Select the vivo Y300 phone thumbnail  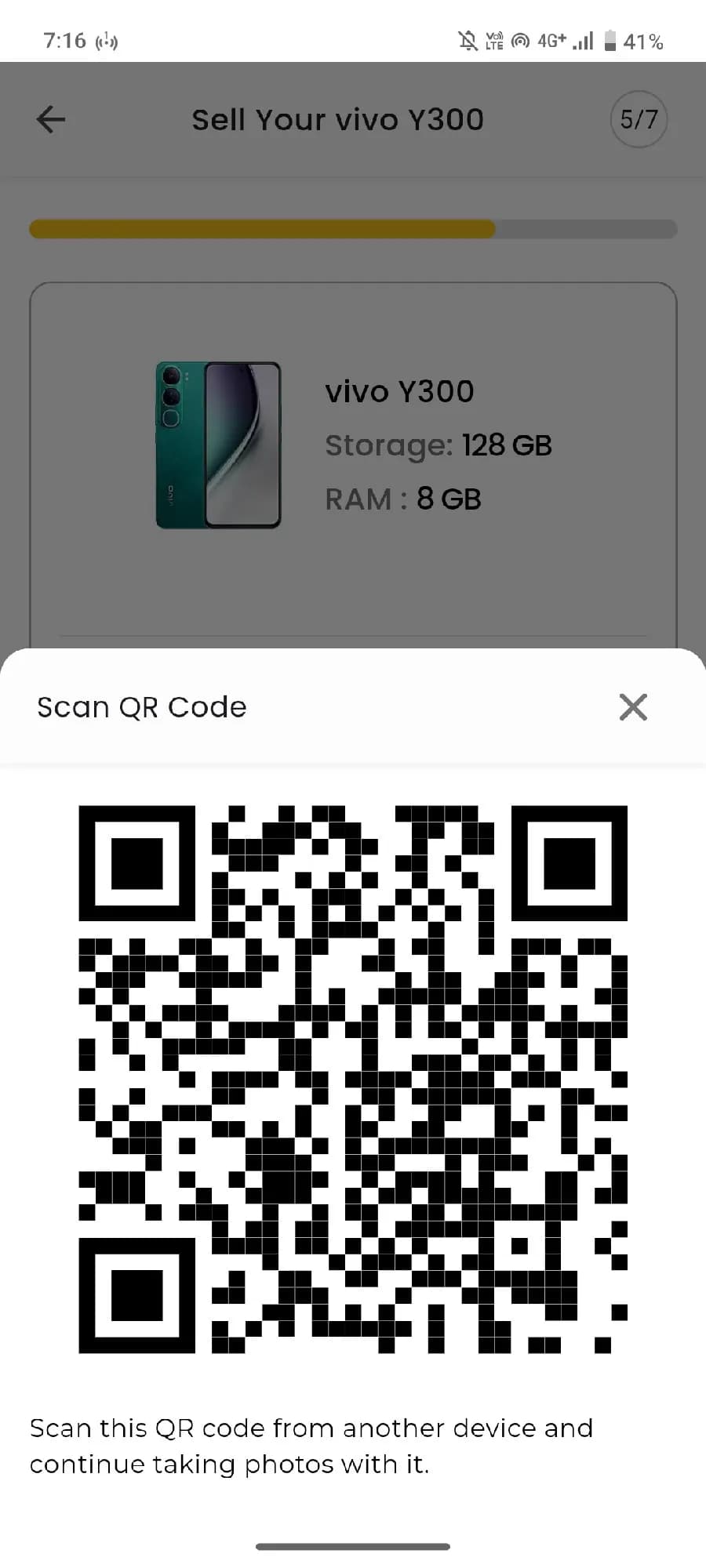[218, 443]
